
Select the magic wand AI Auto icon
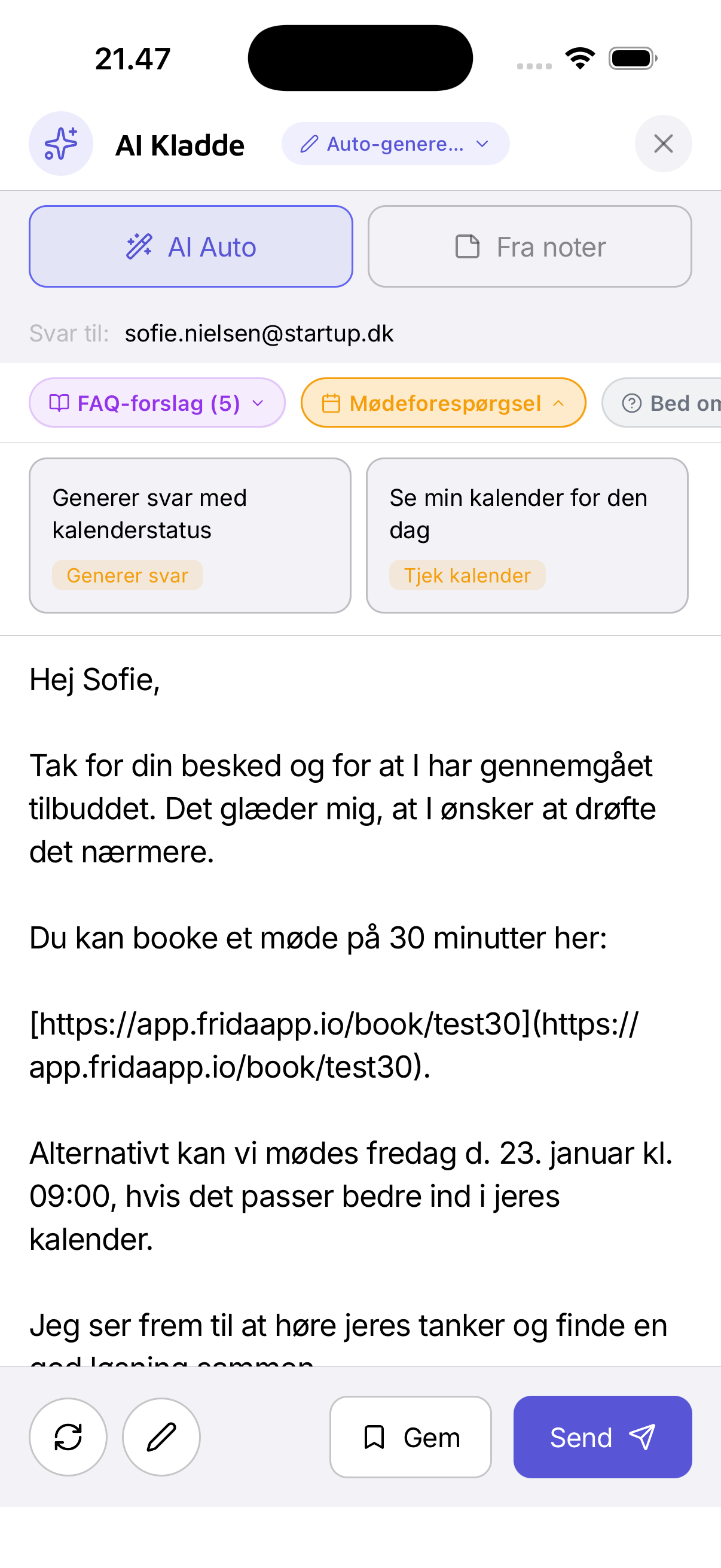[x=139, y=246]
